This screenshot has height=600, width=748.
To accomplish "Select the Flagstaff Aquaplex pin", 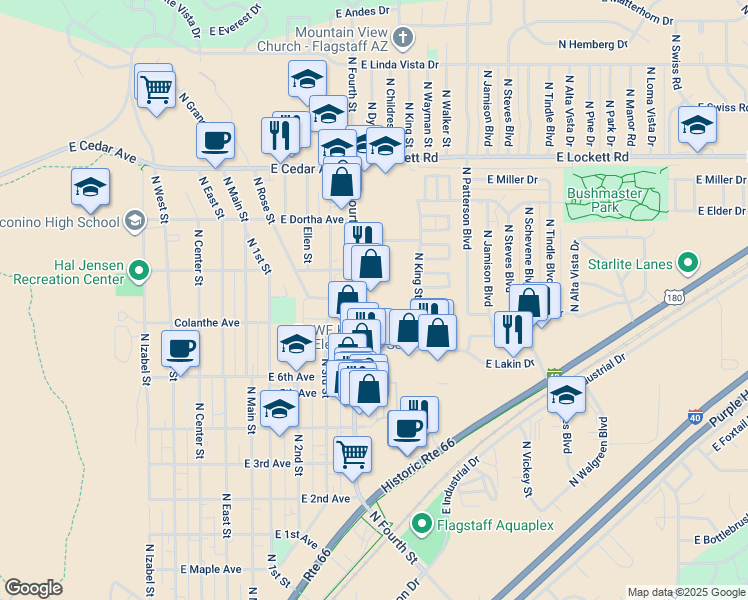I will point(421,522).
